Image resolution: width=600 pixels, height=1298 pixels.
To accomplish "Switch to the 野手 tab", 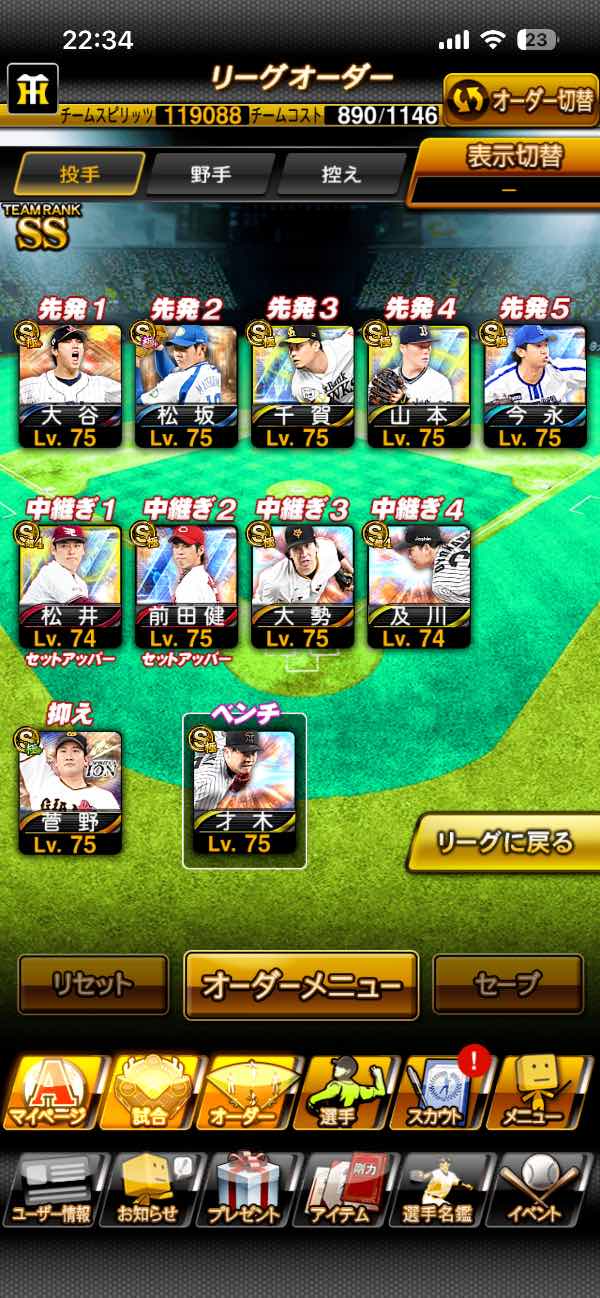I will click(211, 174).
